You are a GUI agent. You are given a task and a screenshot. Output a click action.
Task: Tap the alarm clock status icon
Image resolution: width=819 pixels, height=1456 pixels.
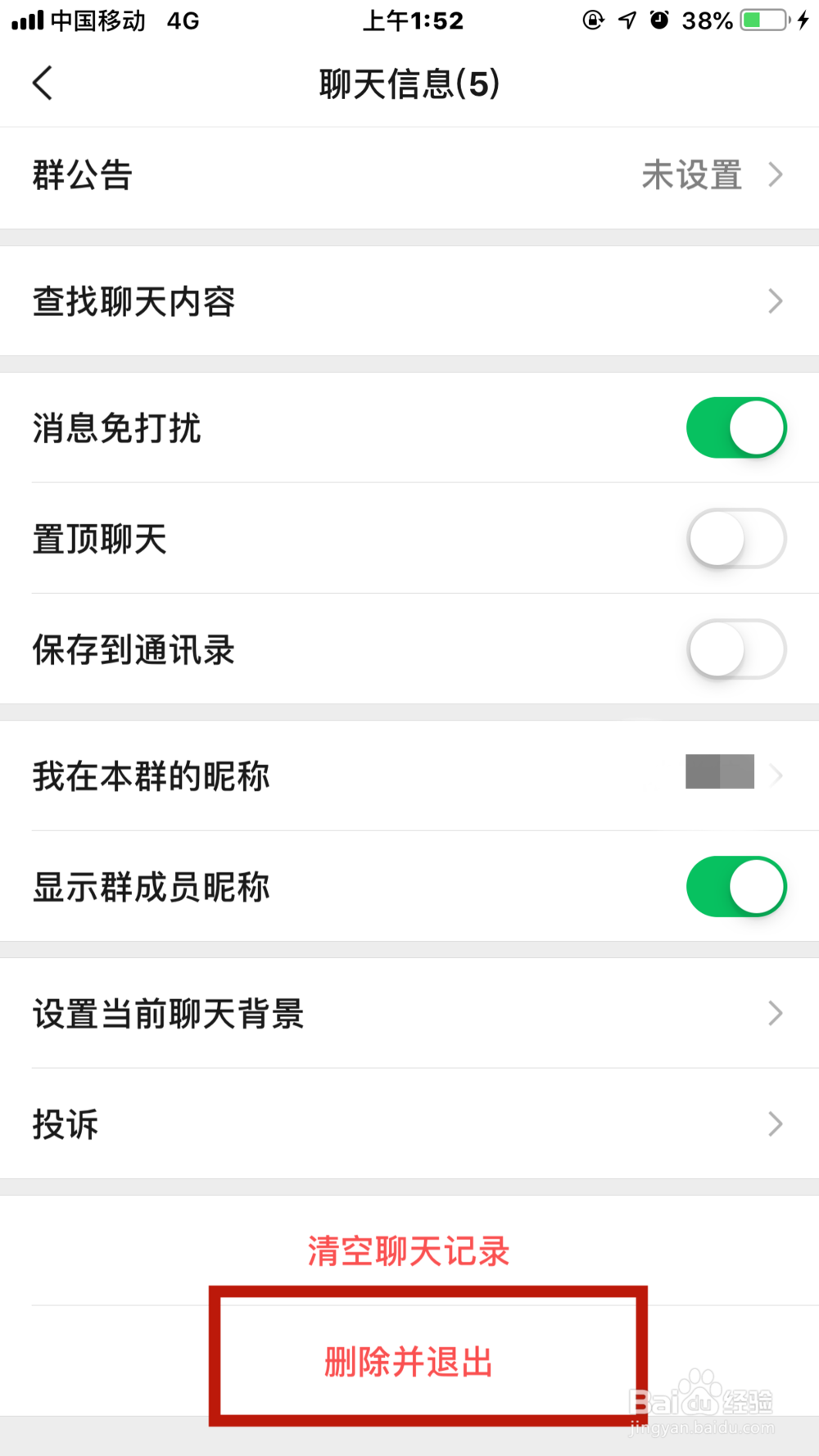click(658, 19)
